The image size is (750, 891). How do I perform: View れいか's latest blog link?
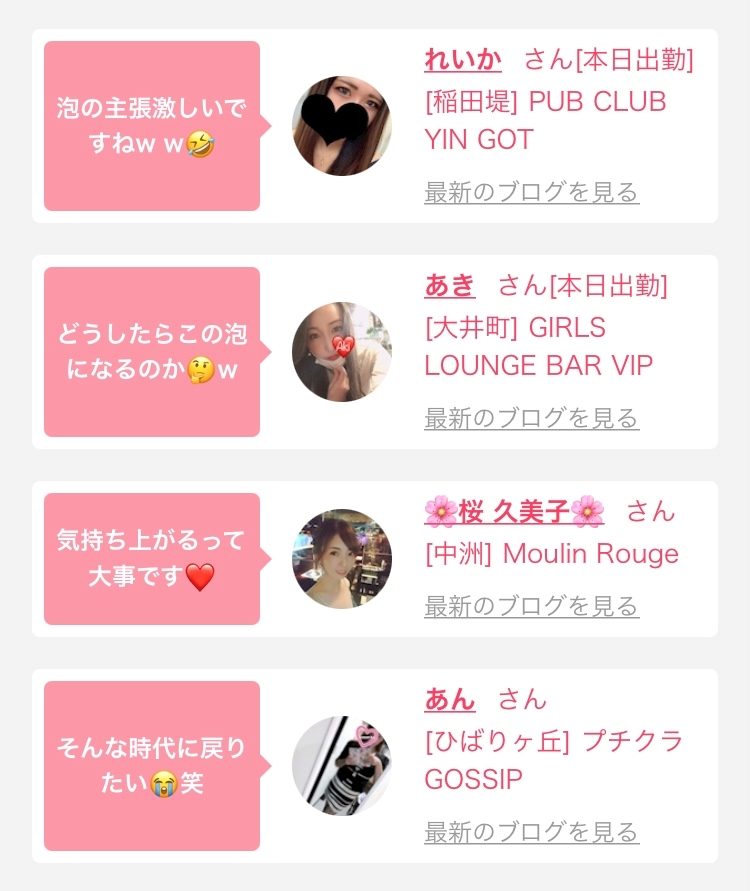point(532,192)
